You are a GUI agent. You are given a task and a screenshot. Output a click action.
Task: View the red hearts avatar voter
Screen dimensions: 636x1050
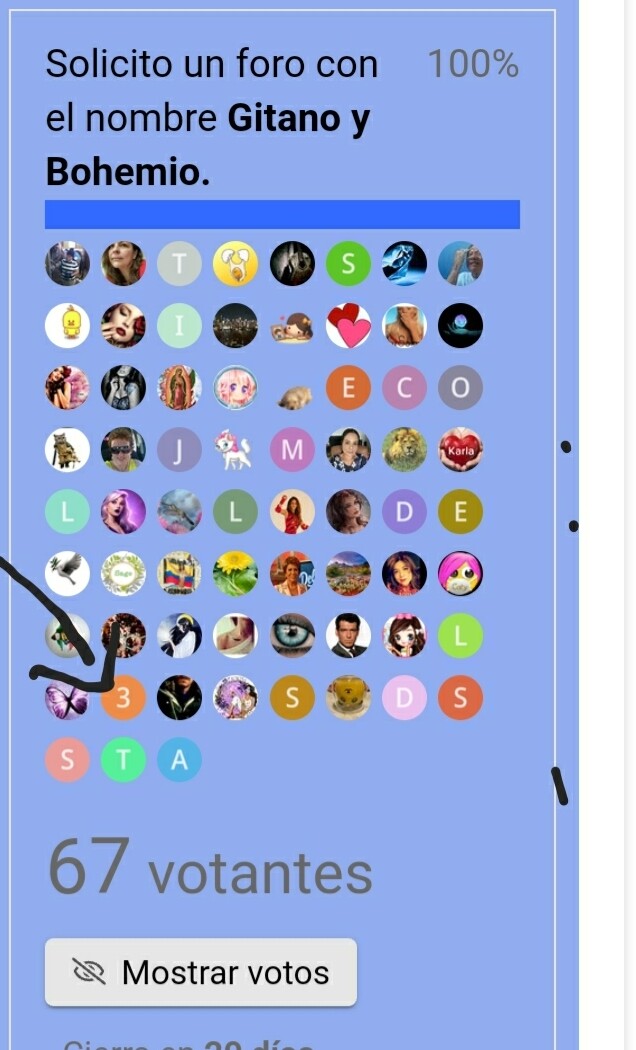click(x=348, y=325)
